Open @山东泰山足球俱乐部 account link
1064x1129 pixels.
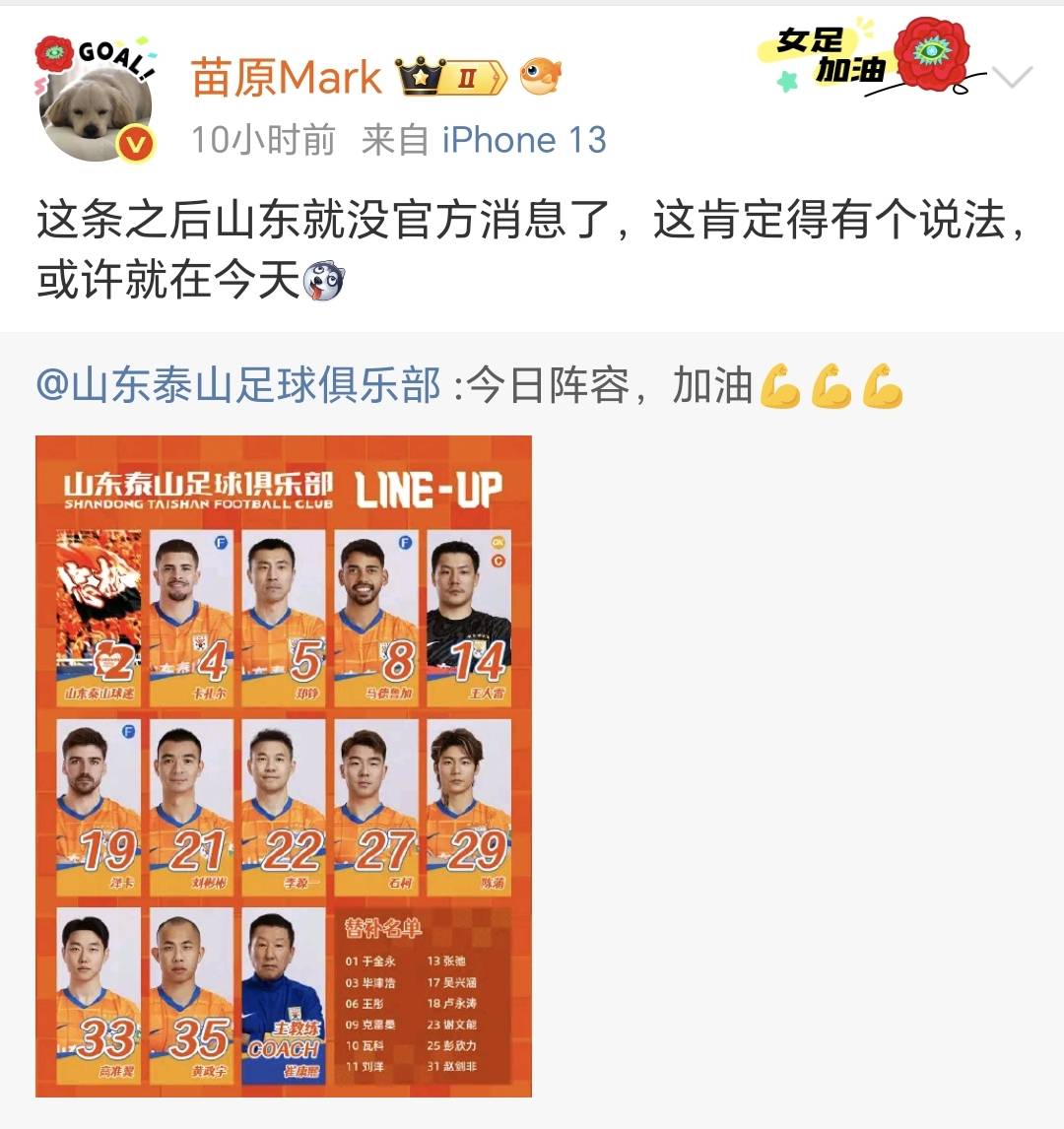pyautogui.click(x=238, y=385)
